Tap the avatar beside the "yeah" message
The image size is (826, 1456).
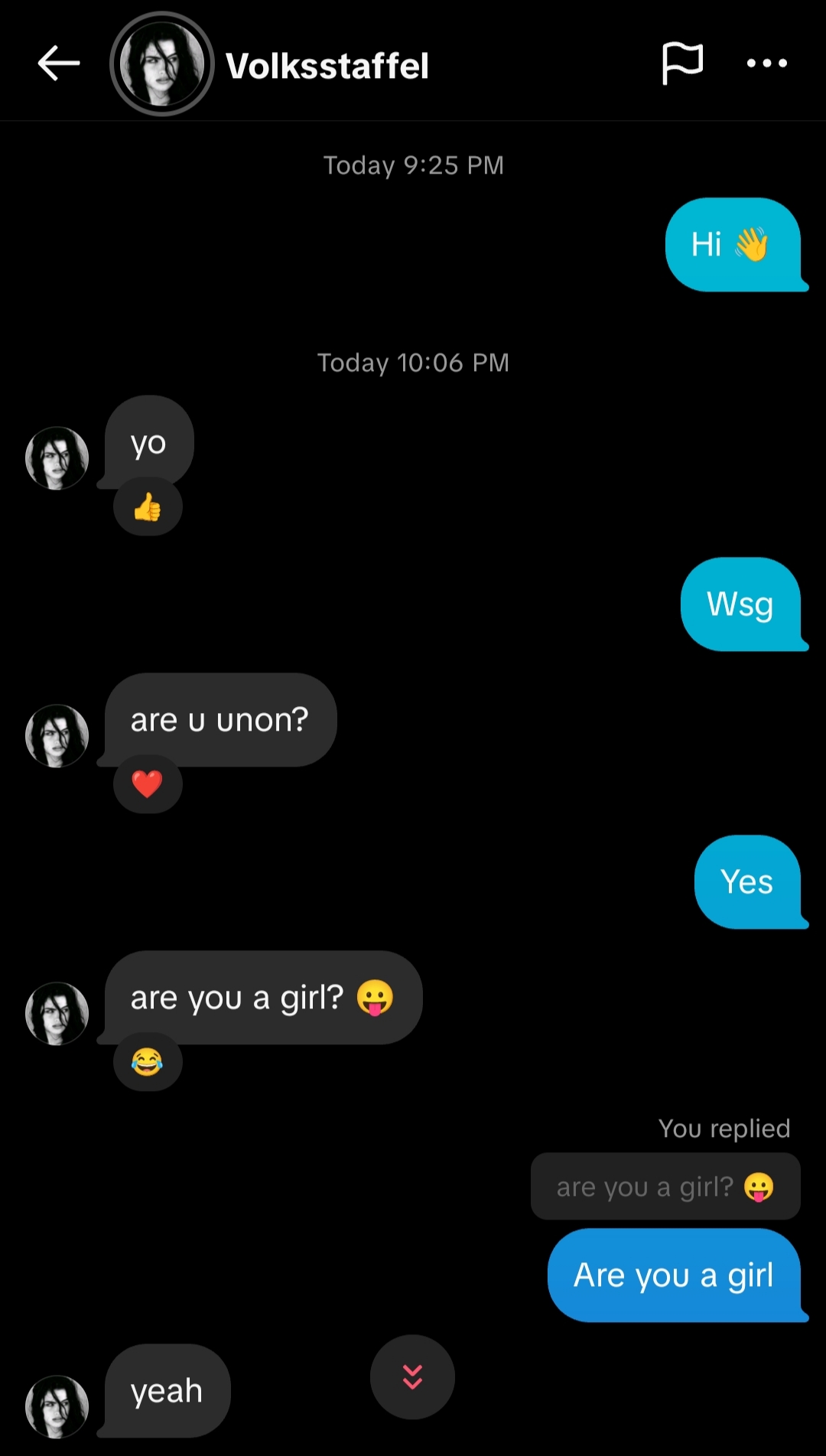[57, 1406]
